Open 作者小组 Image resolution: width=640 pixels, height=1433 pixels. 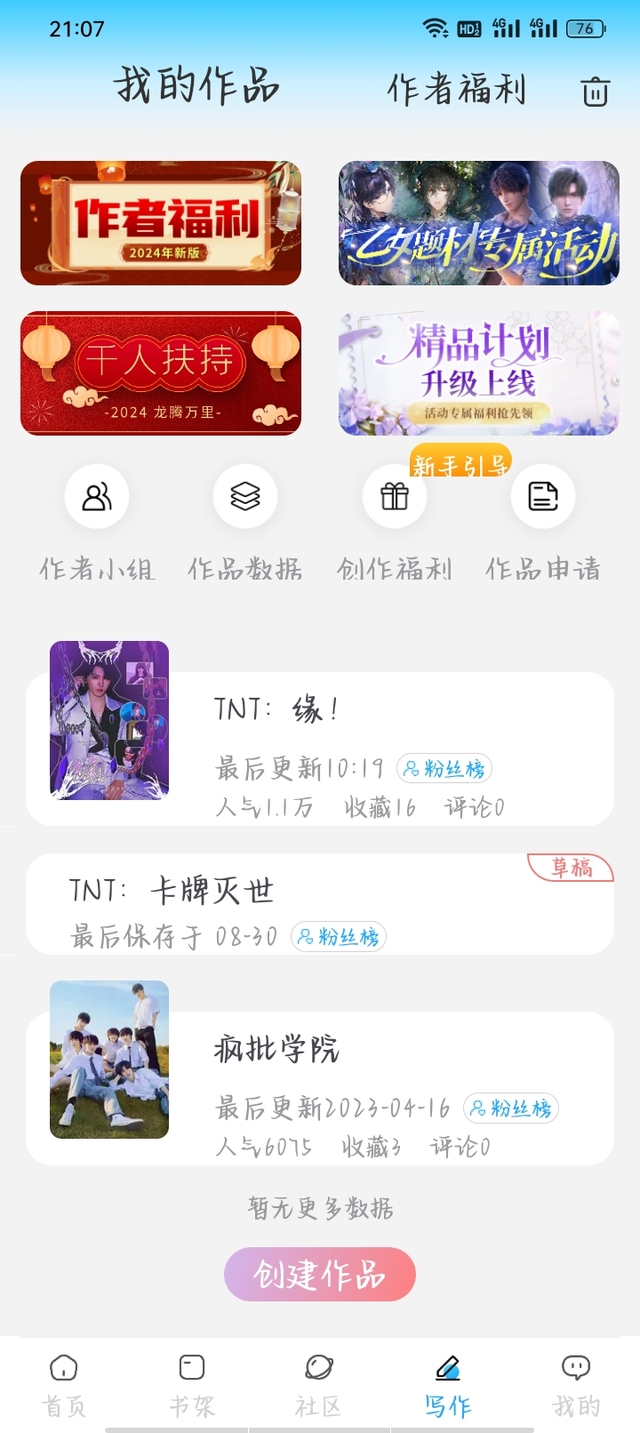(97, 497)
